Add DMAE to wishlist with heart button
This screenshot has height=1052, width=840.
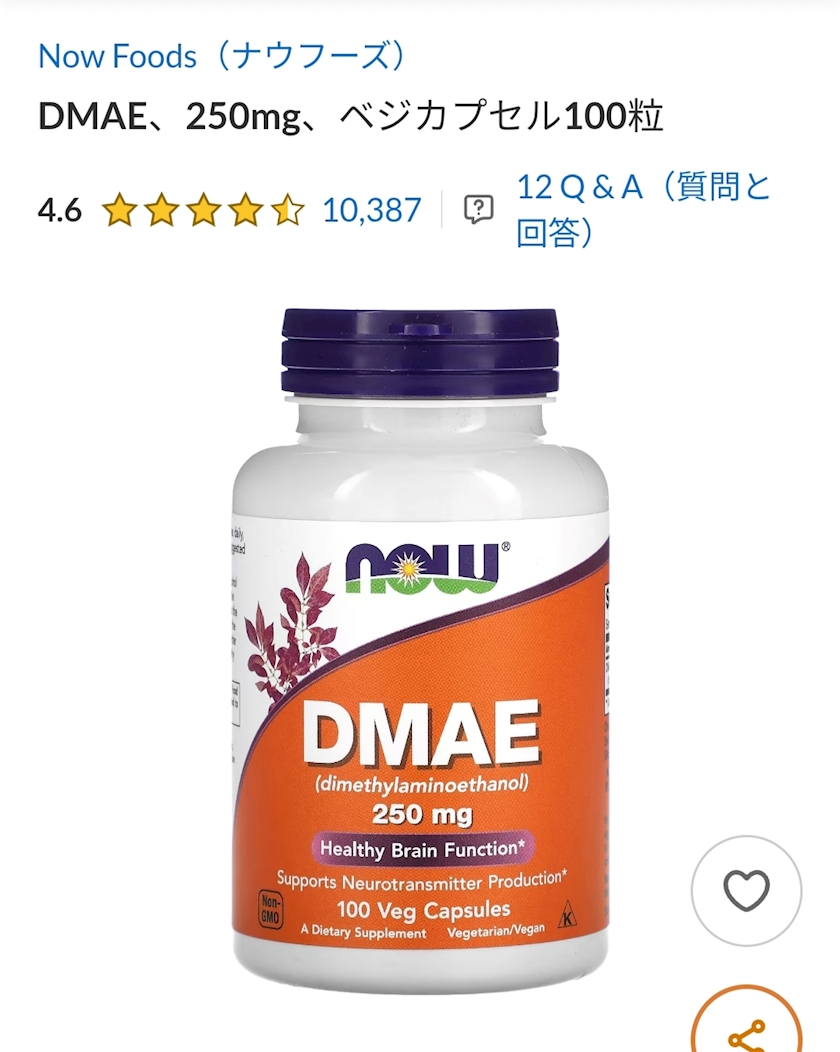click(x=746, y=890)
